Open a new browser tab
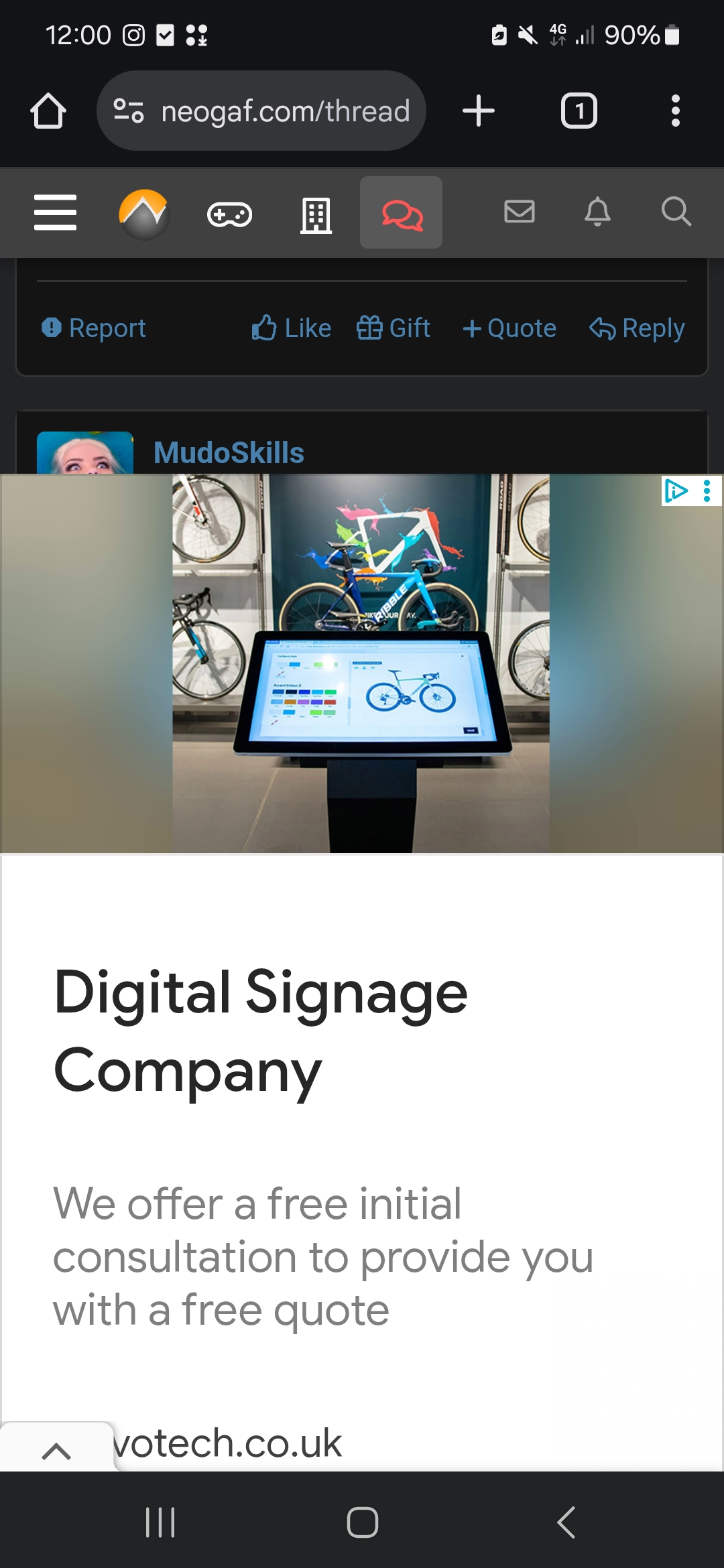724x1568 pixels. (x=479, y=111)
